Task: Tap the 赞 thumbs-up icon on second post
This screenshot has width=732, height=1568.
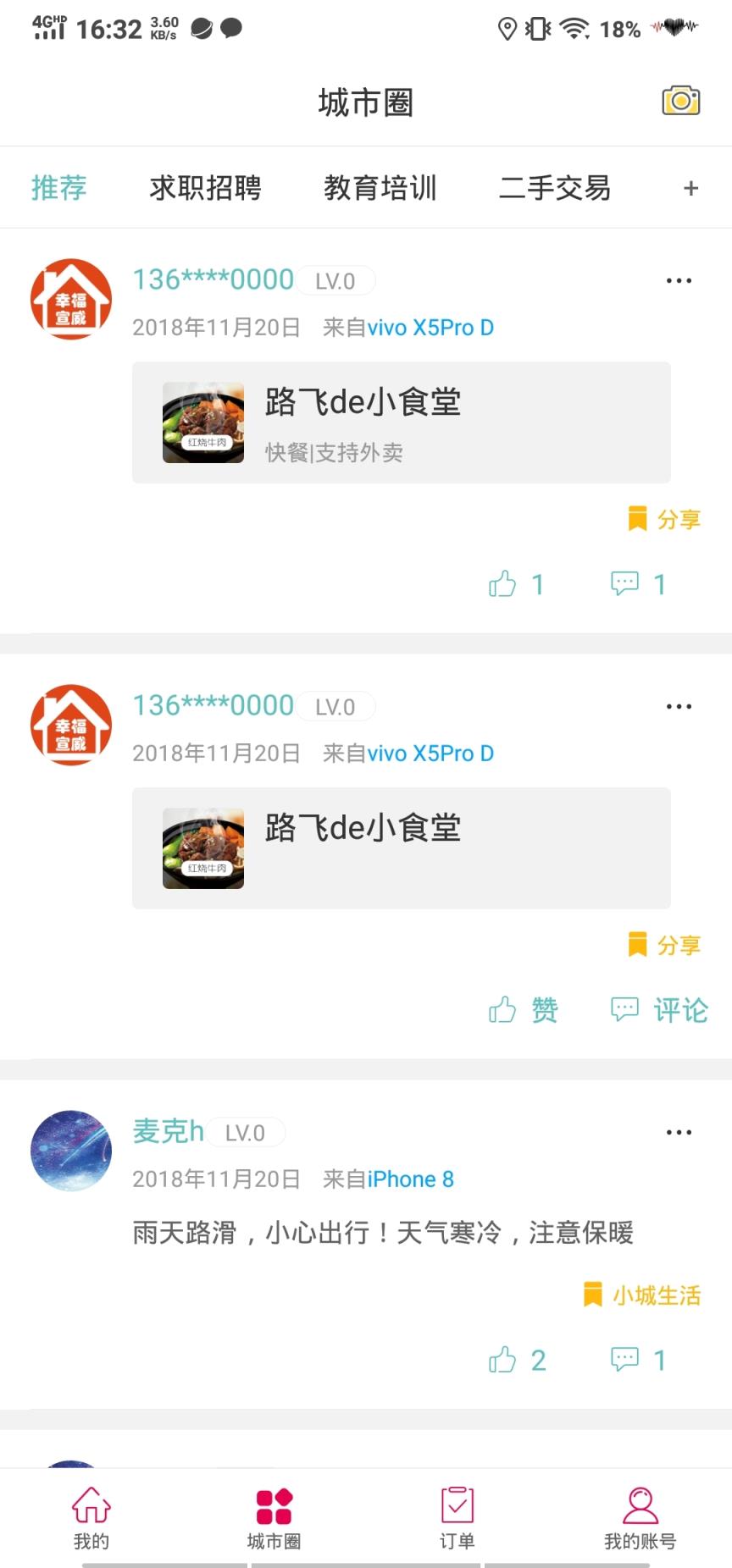Action: (503, 1009)
